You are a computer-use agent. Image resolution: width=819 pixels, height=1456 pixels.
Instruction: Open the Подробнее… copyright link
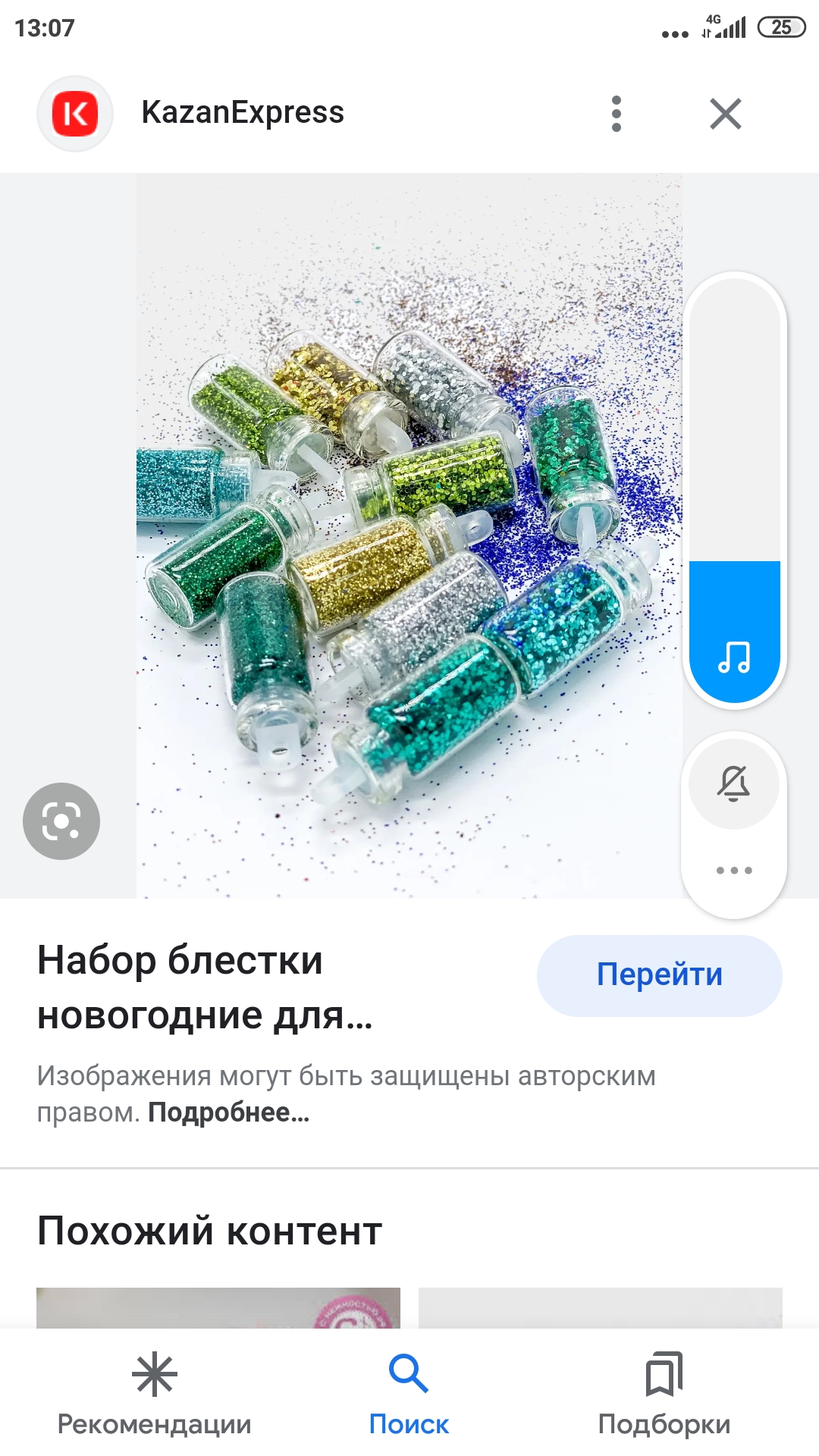229,1112
